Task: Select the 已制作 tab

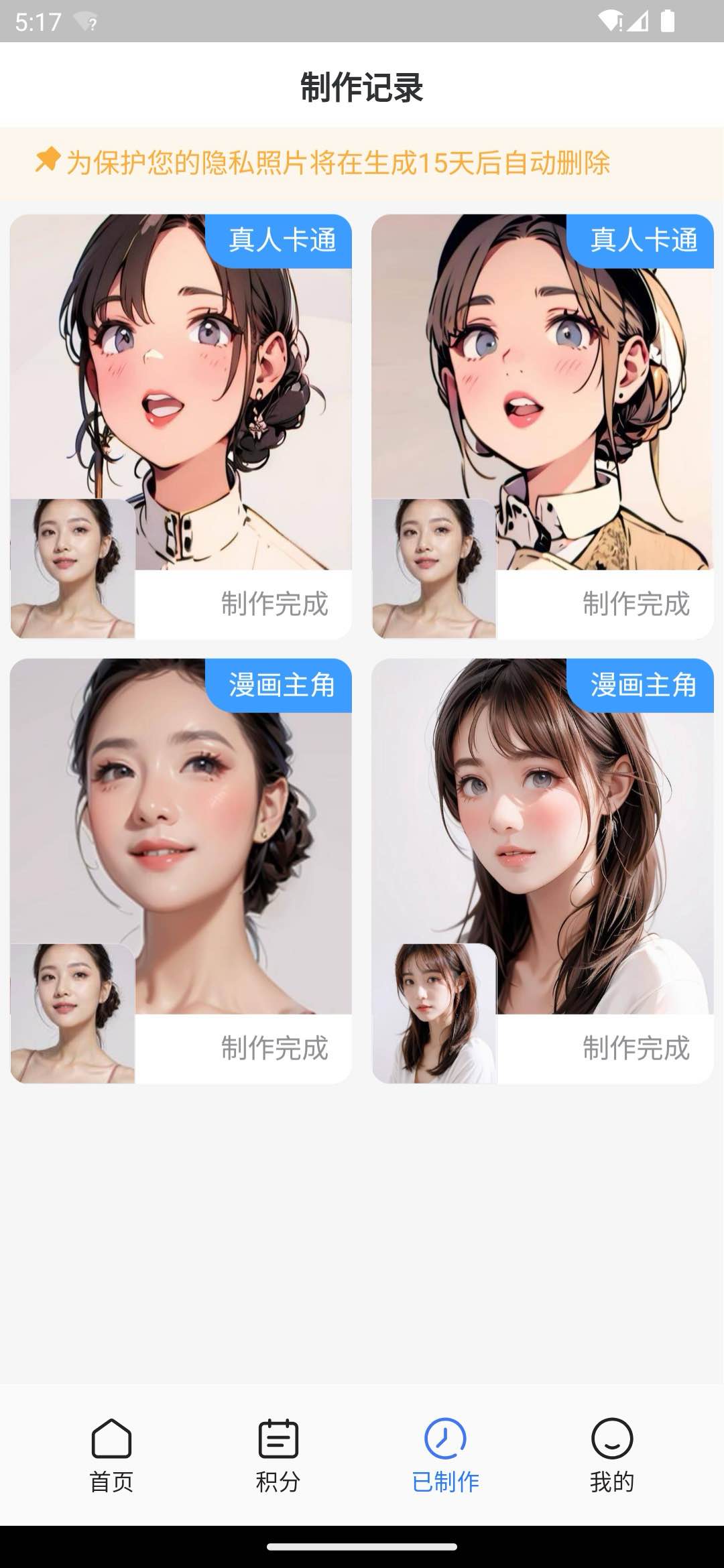Action: pos(445,1455)
